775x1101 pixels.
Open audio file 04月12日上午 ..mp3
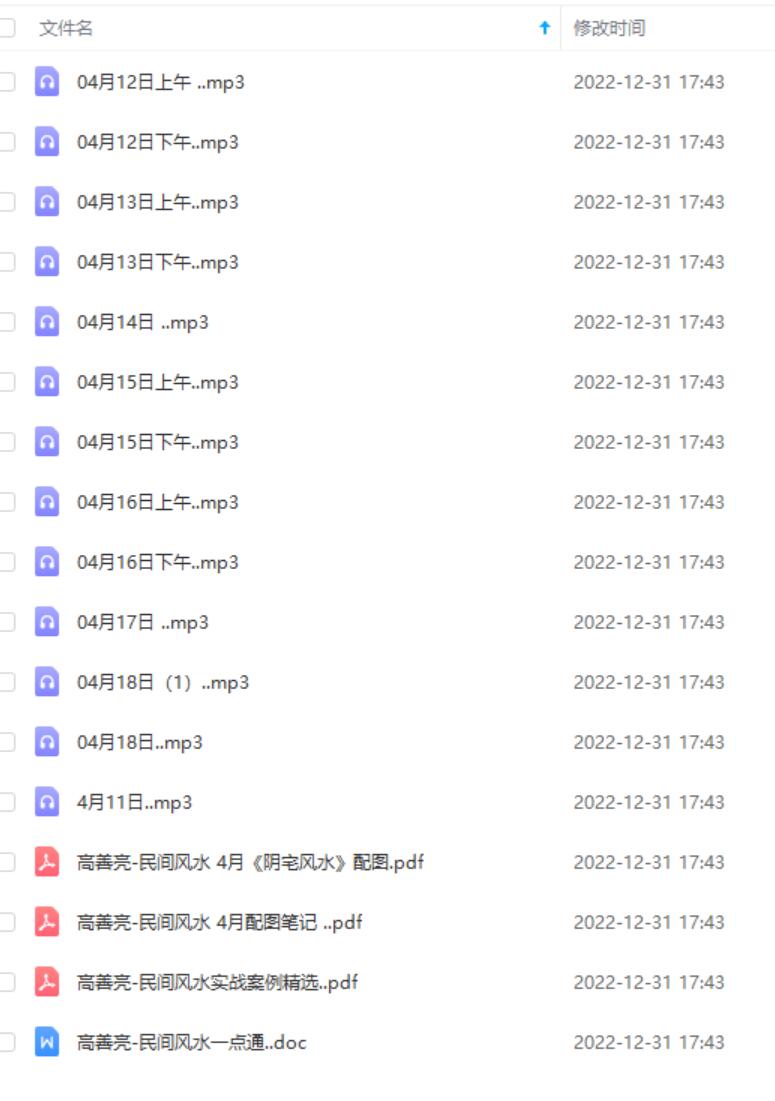pyautogui.click(x=161, y=82)
